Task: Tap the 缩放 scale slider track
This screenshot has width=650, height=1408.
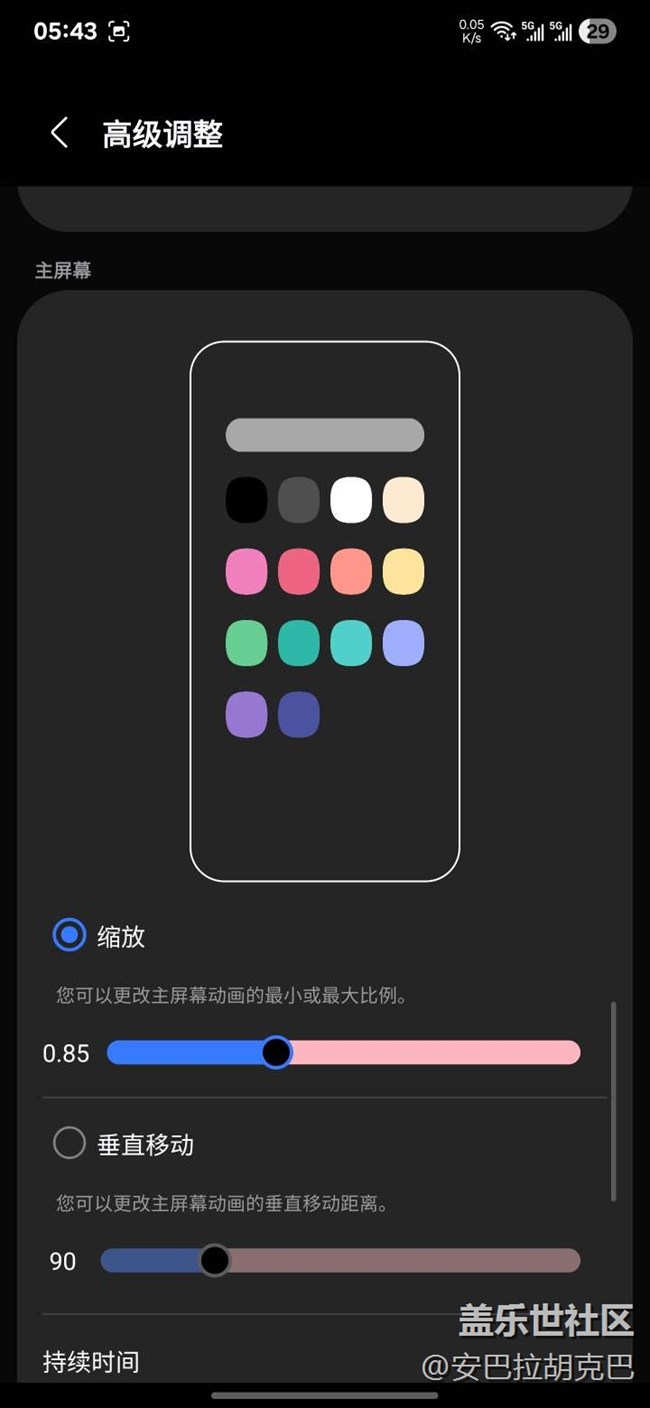Action: click(x=343, y=1053)
